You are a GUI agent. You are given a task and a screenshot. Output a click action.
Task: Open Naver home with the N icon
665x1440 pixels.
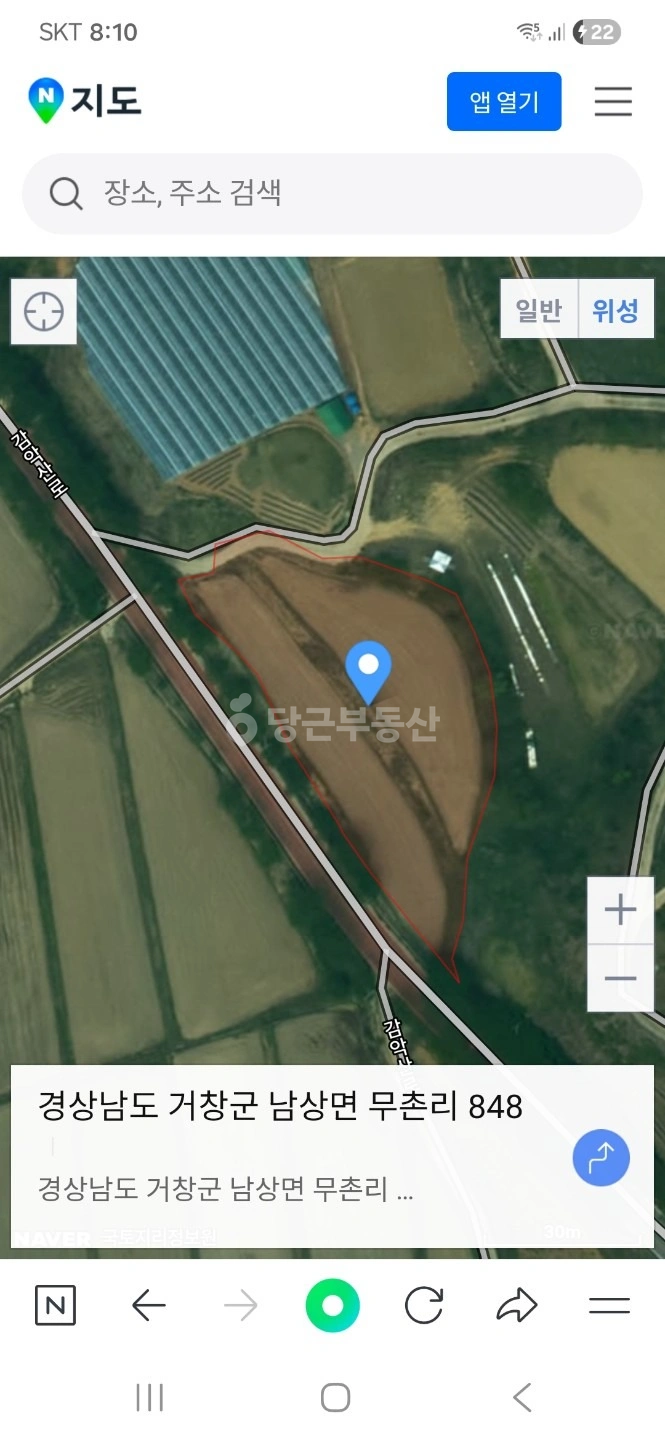55,1305
